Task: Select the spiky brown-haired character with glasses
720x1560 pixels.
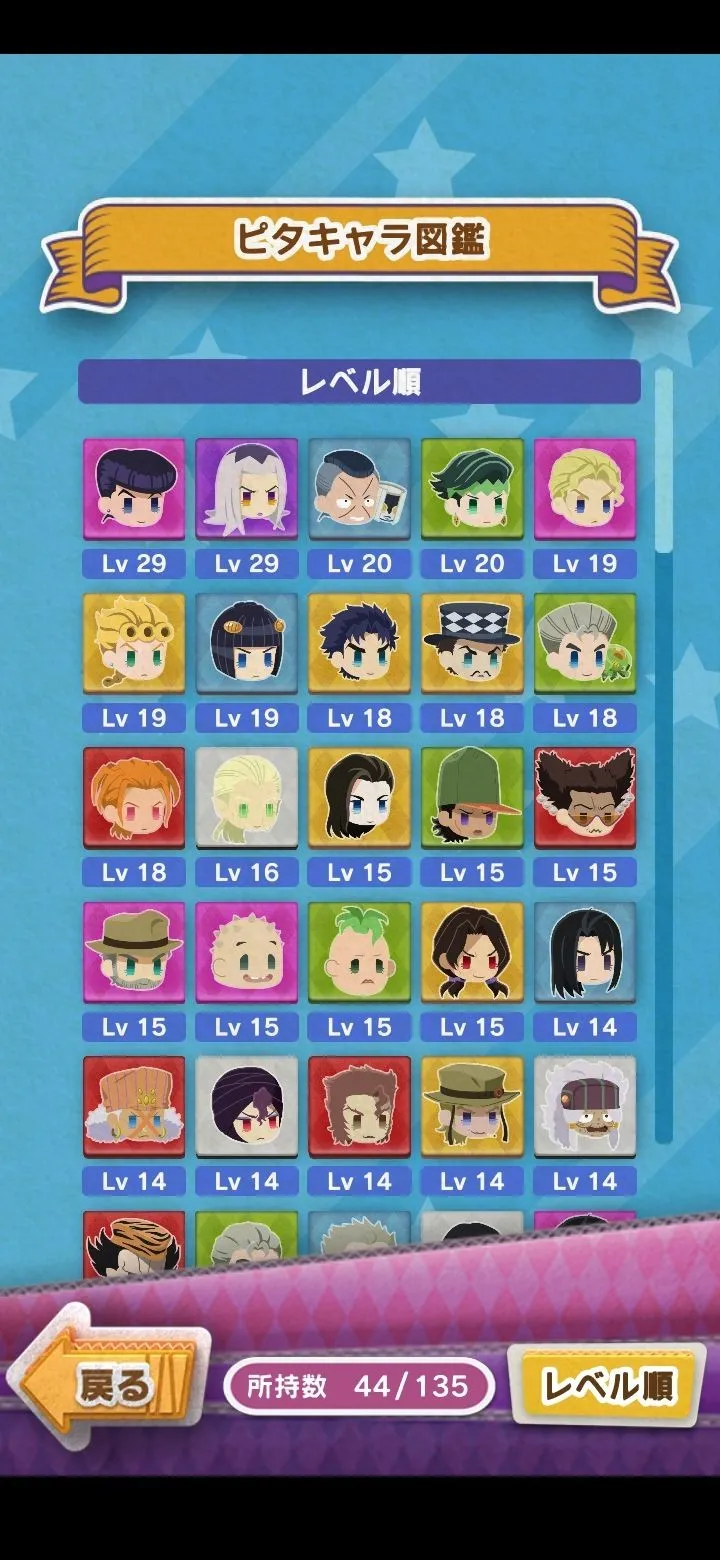Action: click(x=585, y=797)
